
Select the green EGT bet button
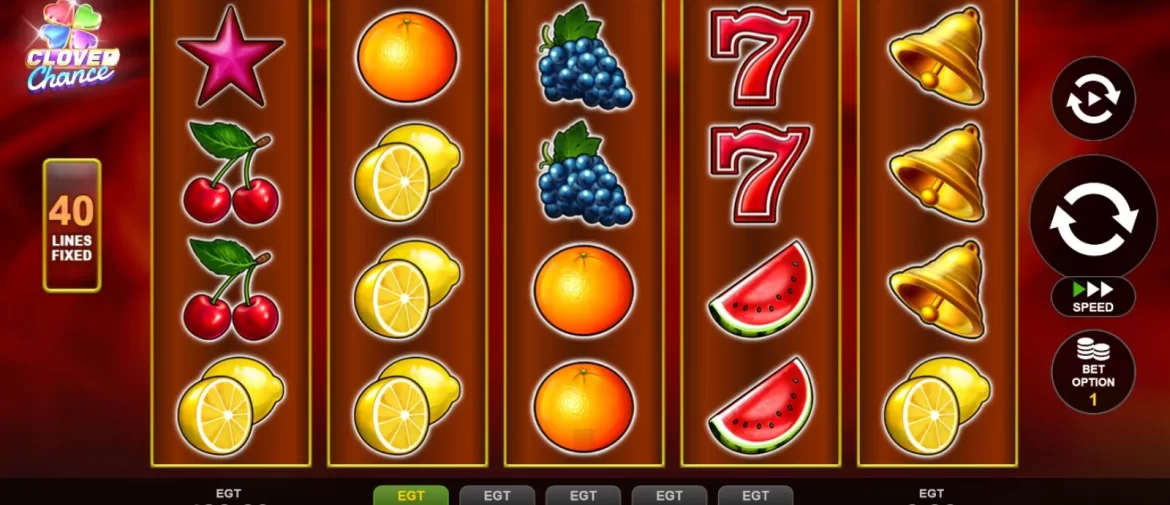[411, 495]
